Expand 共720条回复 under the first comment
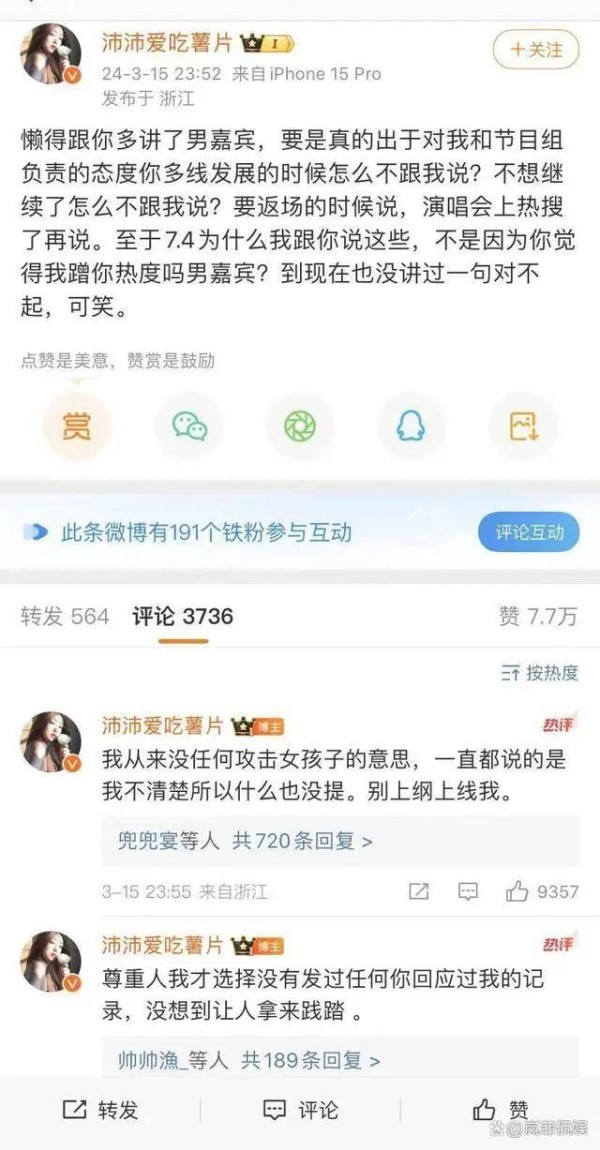 click(302, 841)
